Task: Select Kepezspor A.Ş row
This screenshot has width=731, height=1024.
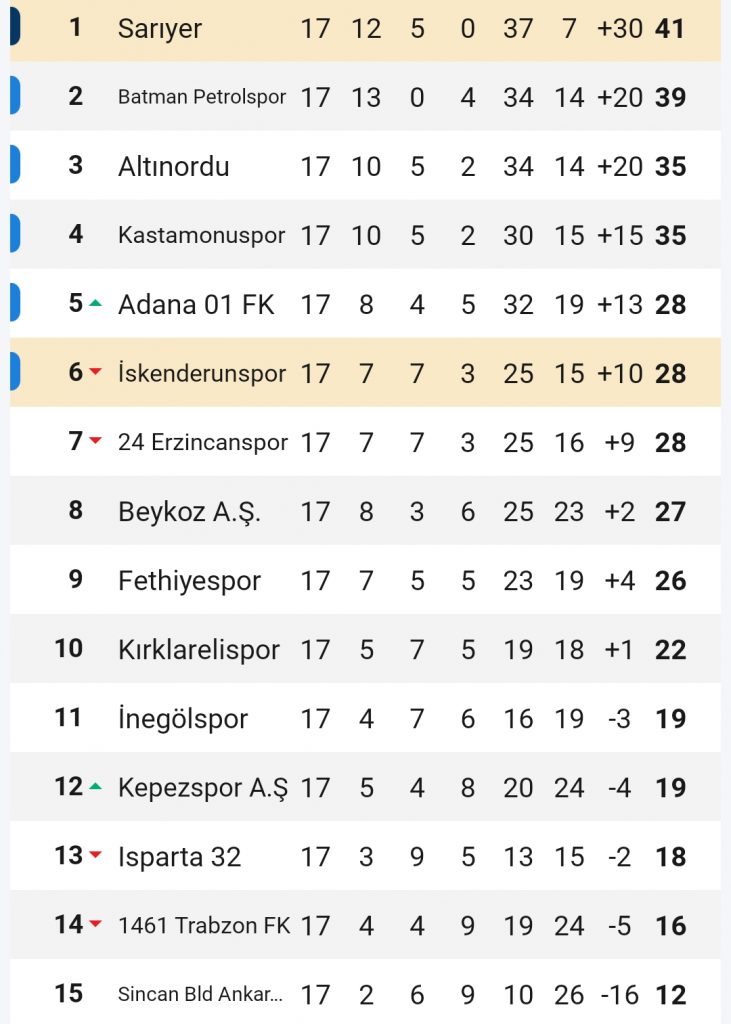Action: click(203, 787)
